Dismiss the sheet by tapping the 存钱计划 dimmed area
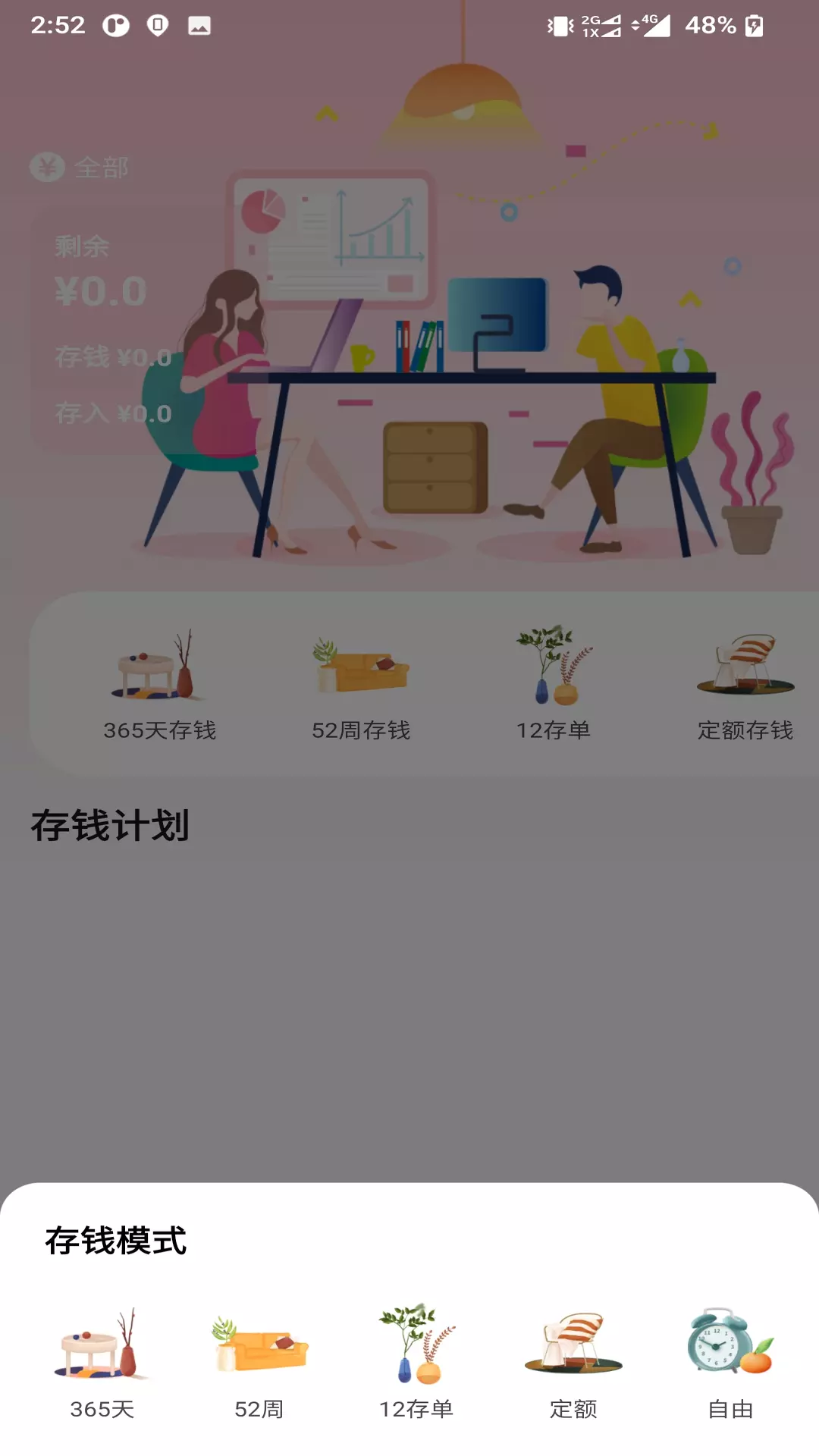819x1456 pixels. [110, 826]
